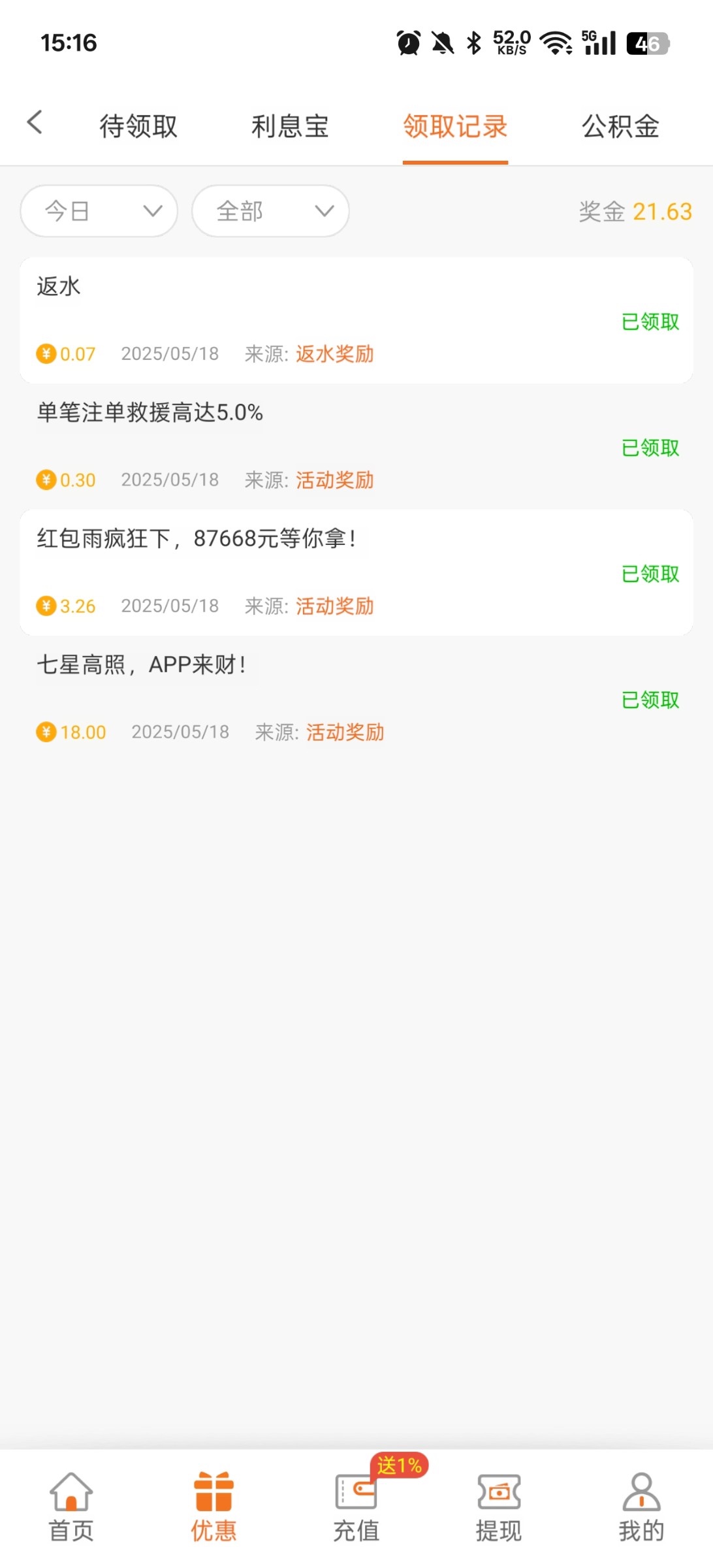The image size is (713, 1568).
Task: Select the 我的 profile icon
Action: pos(640,1493)
